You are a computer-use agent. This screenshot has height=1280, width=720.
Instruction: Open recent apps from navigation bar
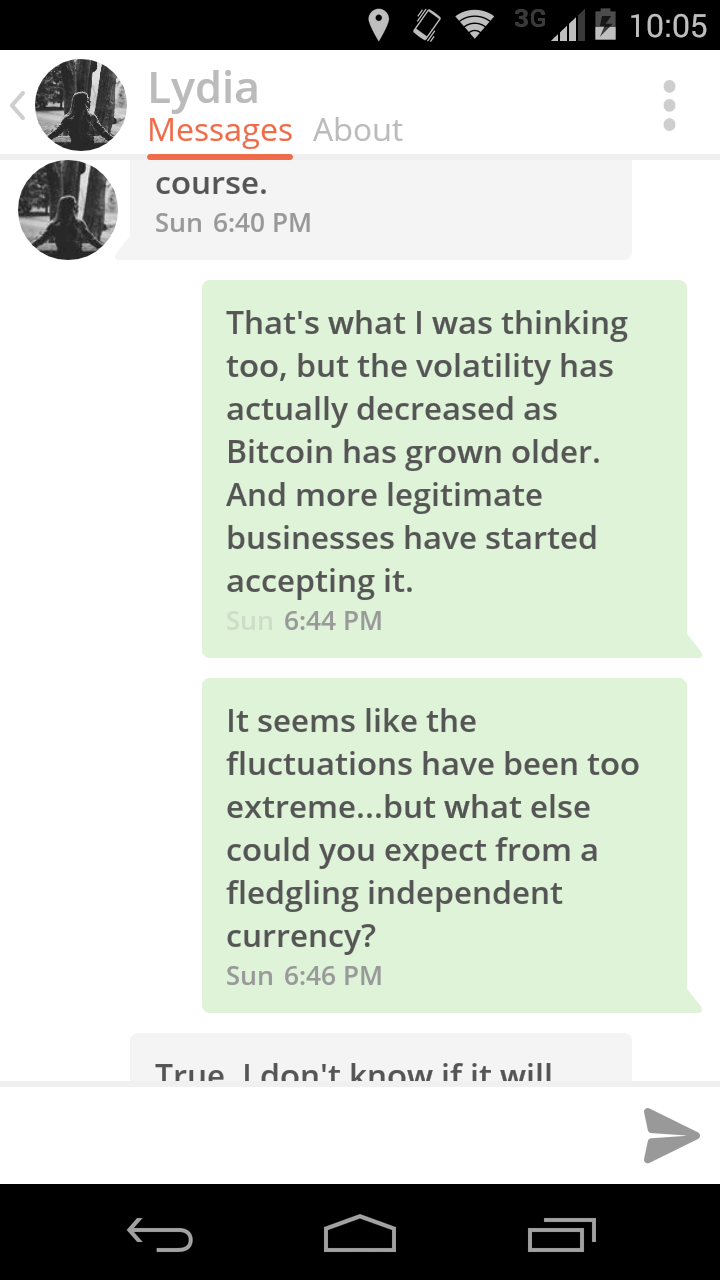[x=562, y=1234]
